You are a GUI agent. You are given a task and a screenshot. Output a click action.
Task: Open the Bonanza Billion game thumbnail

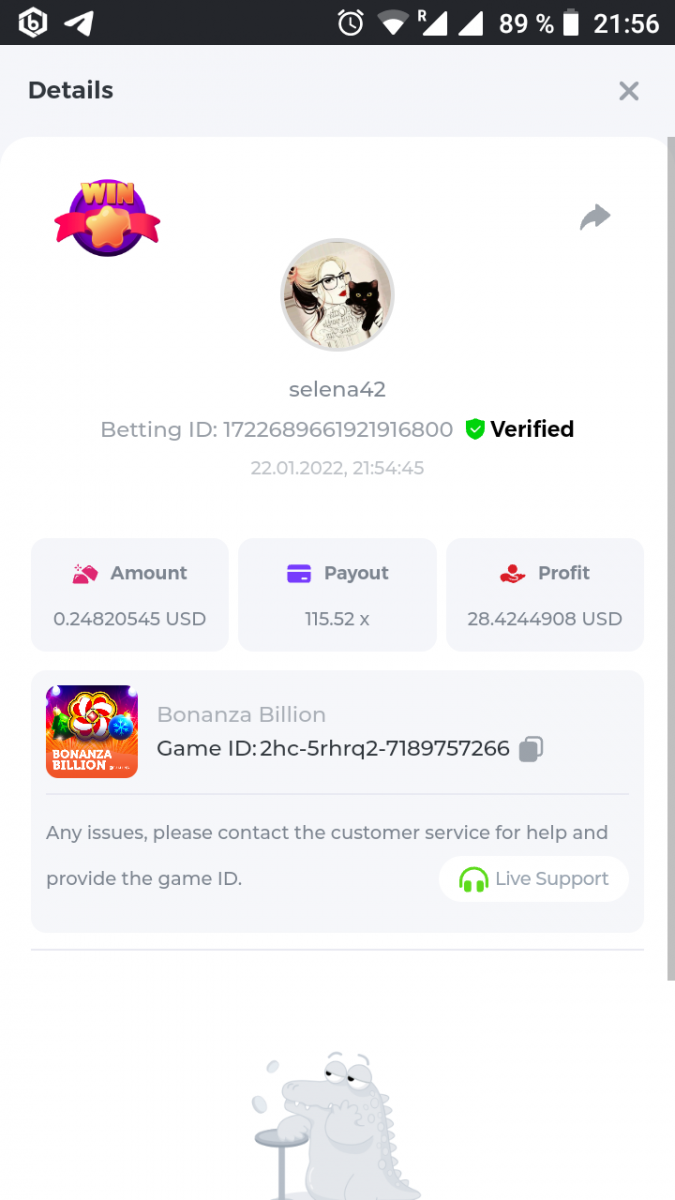tap(92, 732)
